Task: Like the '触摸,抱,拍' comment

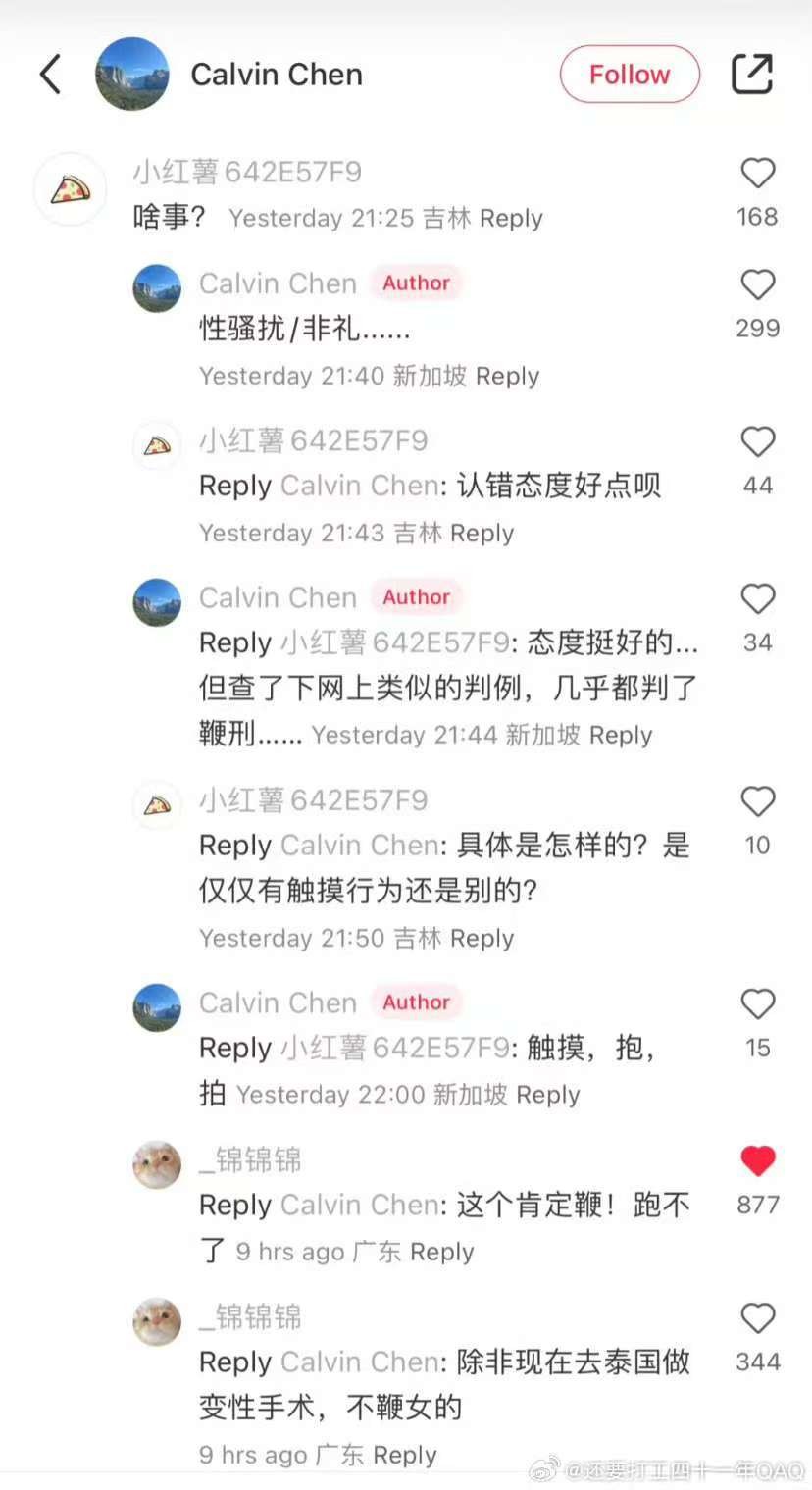Action: [x=757, y=1004]
